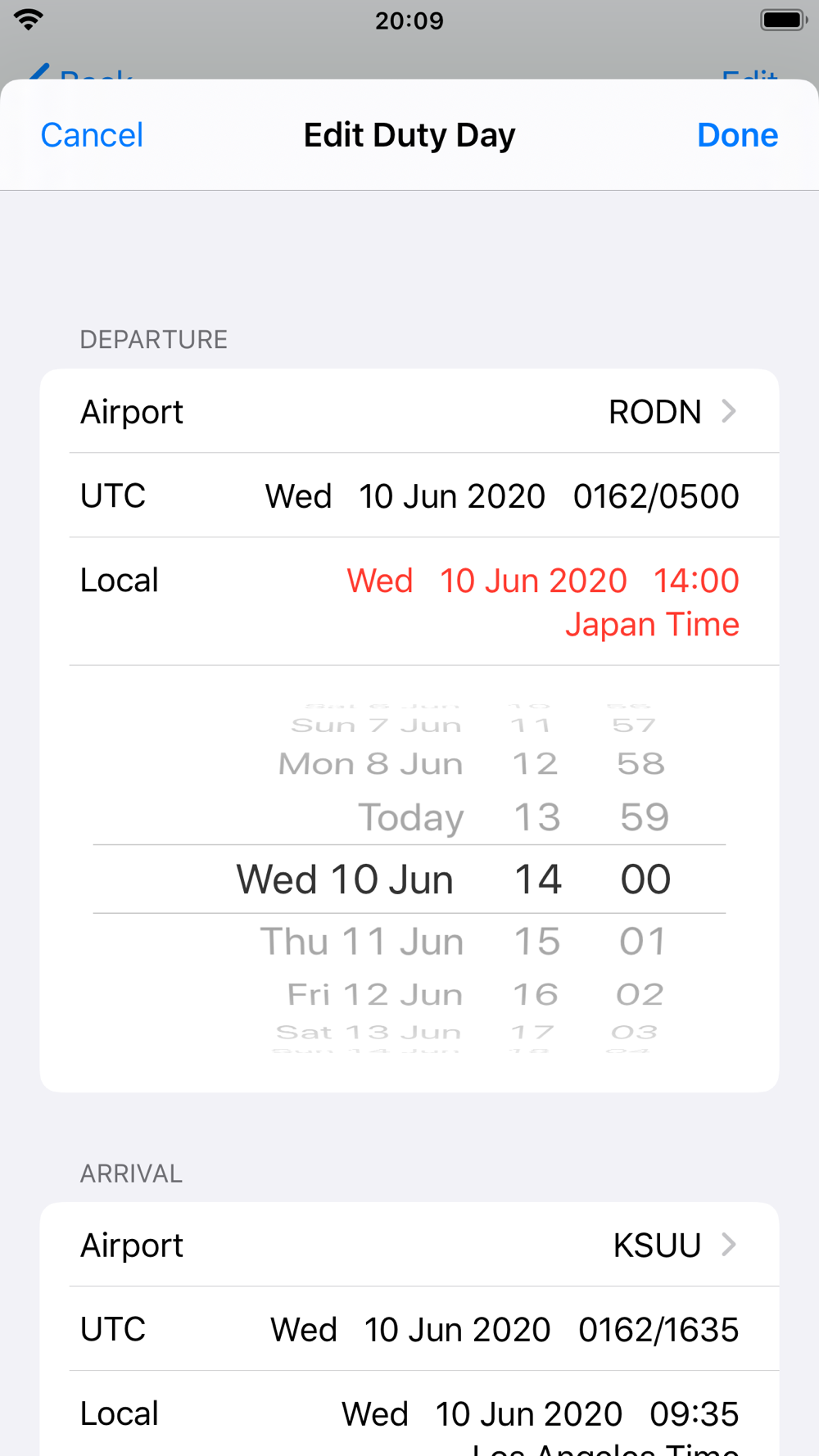Pick Fri 12 Jun in the date wheel
This screenshot has height=1456, width=819.
click(374, 994)
